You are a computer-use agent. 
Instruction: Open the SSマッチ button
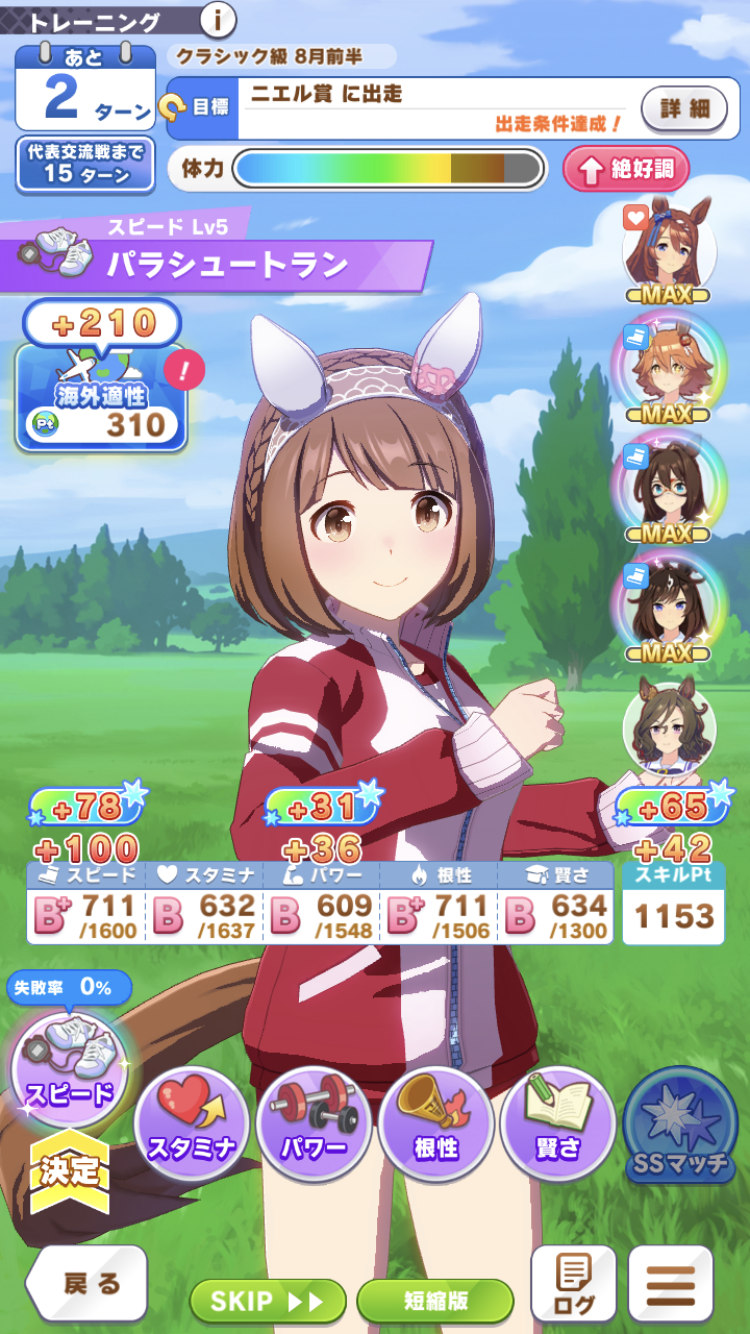(679, 1124)
